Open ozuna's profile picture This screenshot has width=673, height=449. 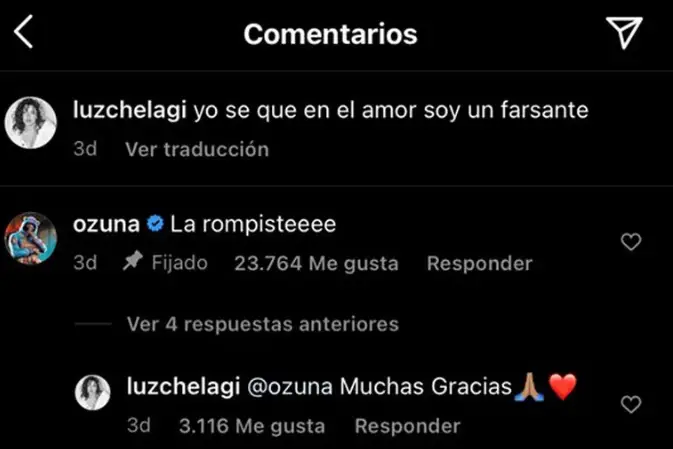tap(35, 237)
